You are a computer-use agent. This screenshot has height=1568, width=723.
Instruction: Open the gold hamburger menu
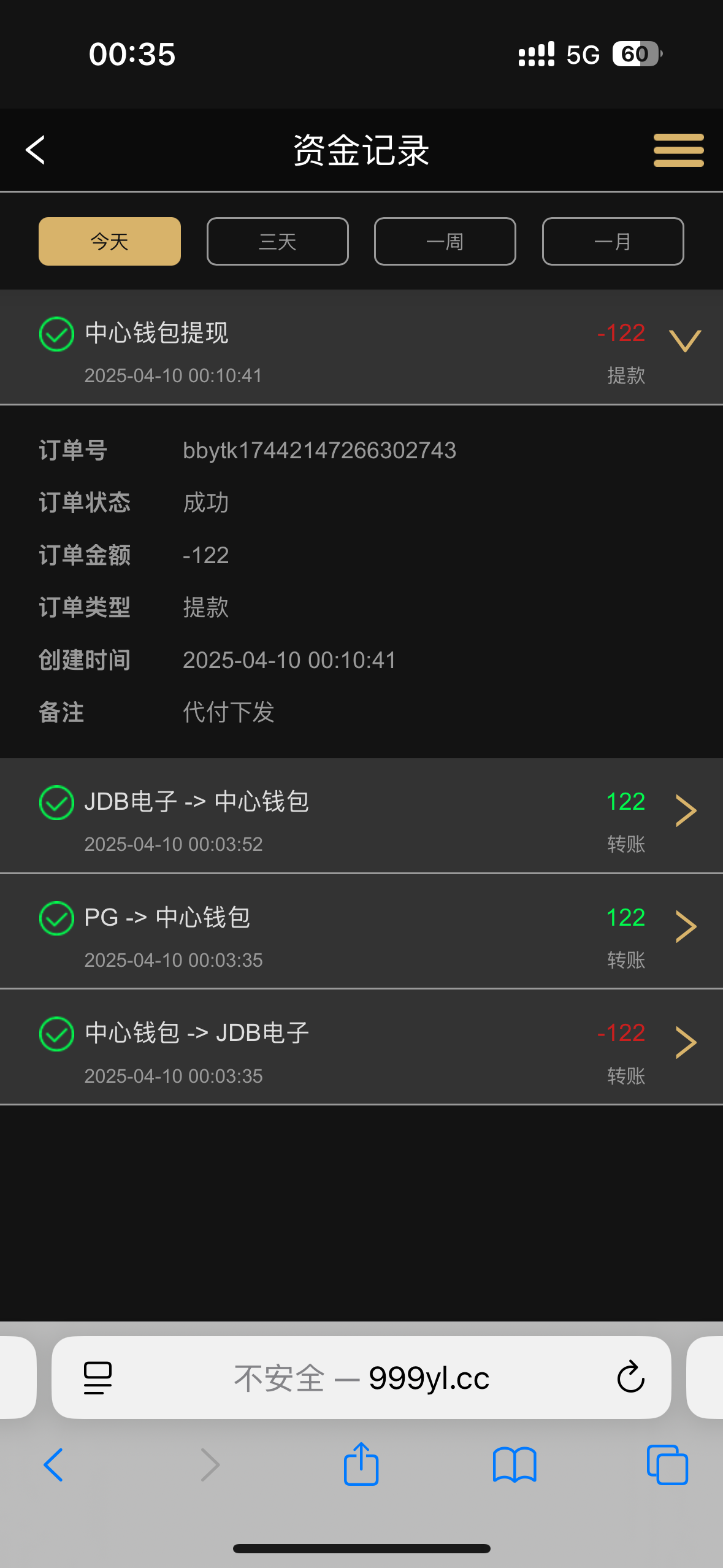pos(678,150)
